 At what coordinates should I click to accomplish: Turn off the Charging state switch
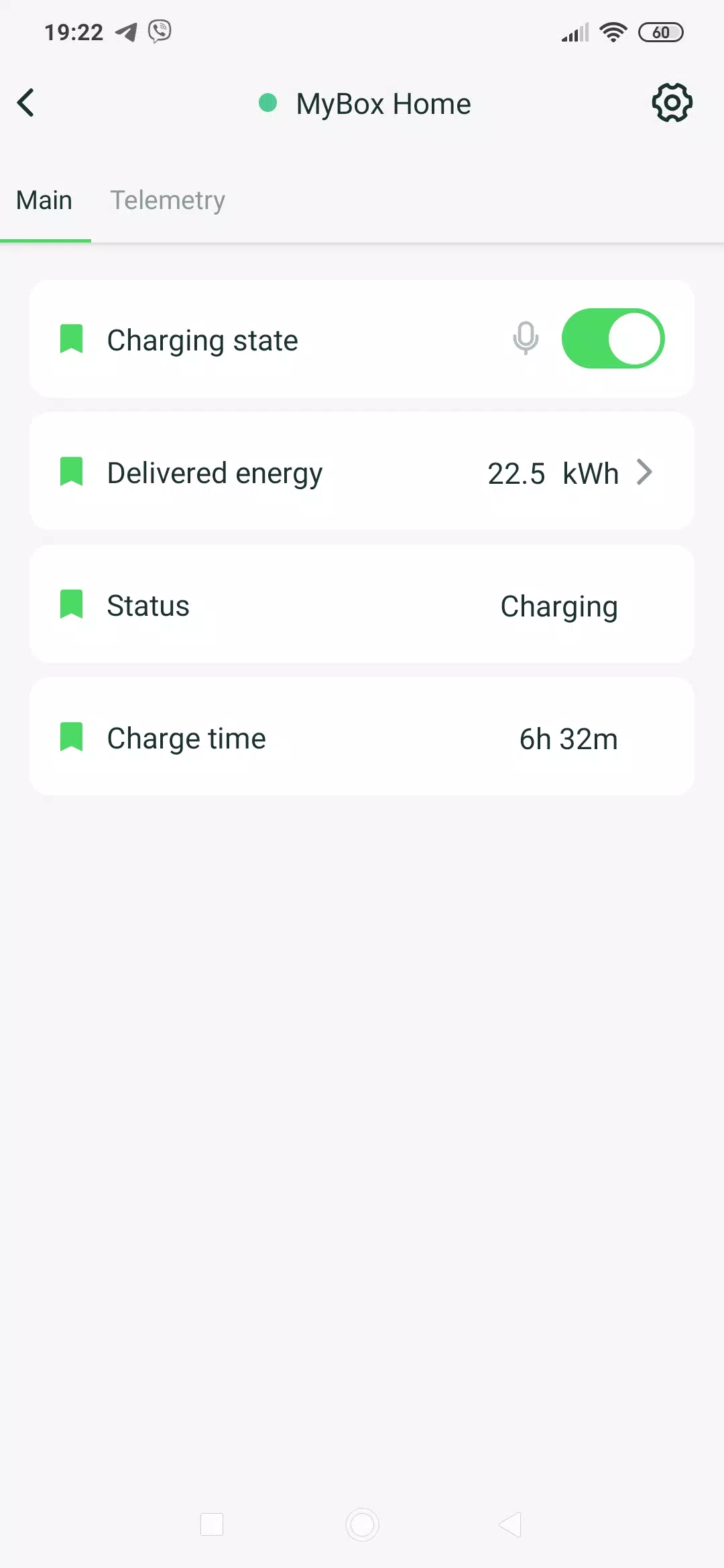tap(613, 339)
